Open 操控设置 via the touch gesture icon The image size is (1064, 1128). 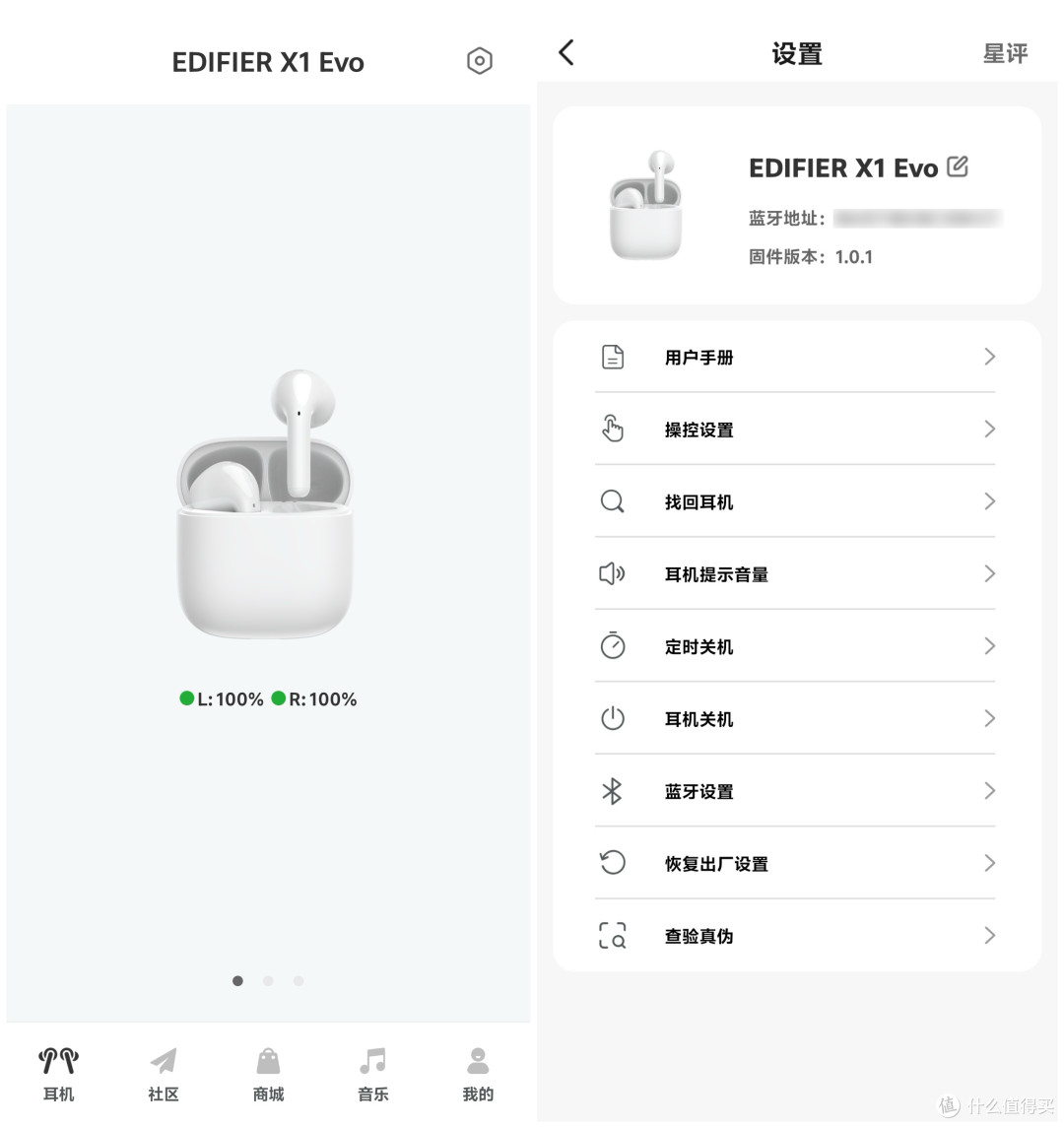[613, 429]
